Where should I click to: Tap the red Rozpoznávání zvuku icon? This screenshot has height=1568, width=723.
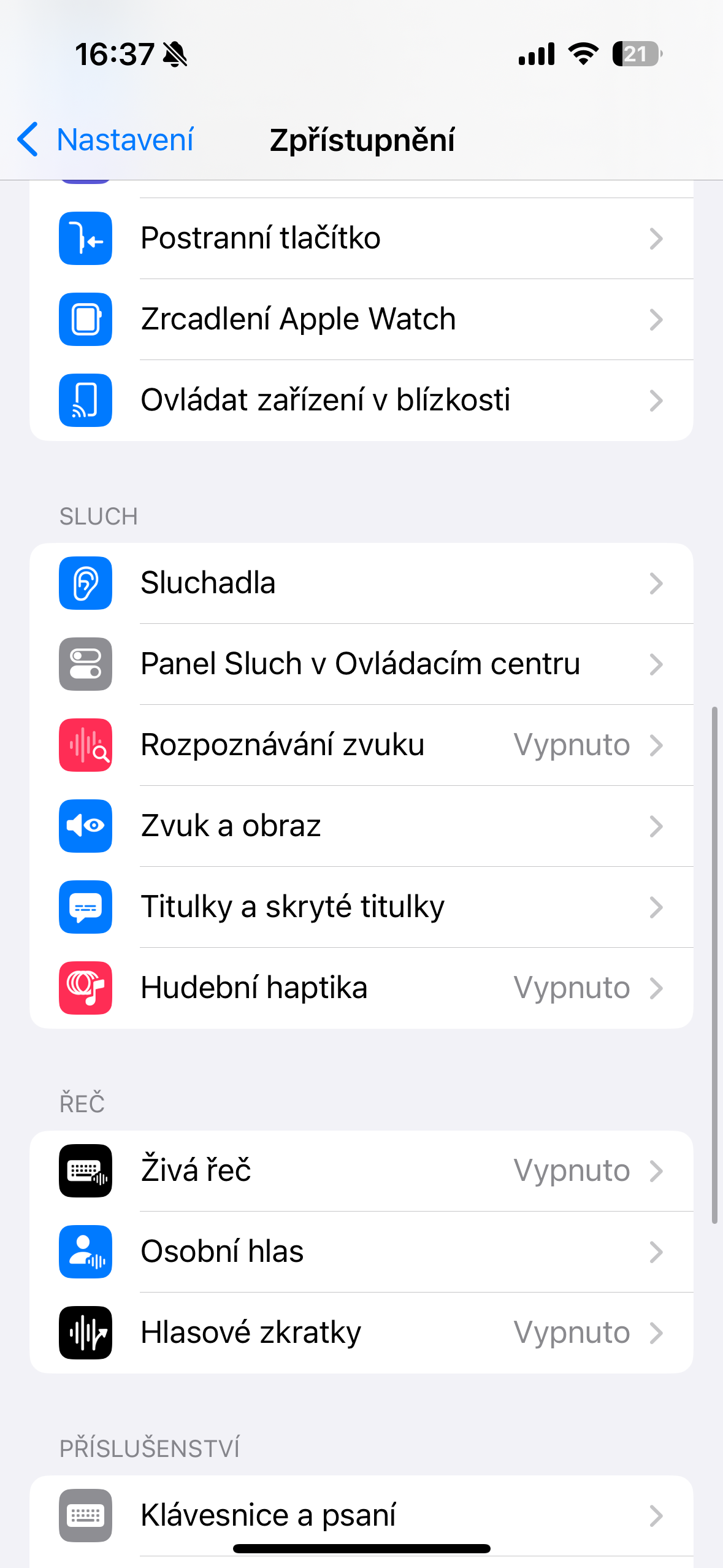[85, 745]
